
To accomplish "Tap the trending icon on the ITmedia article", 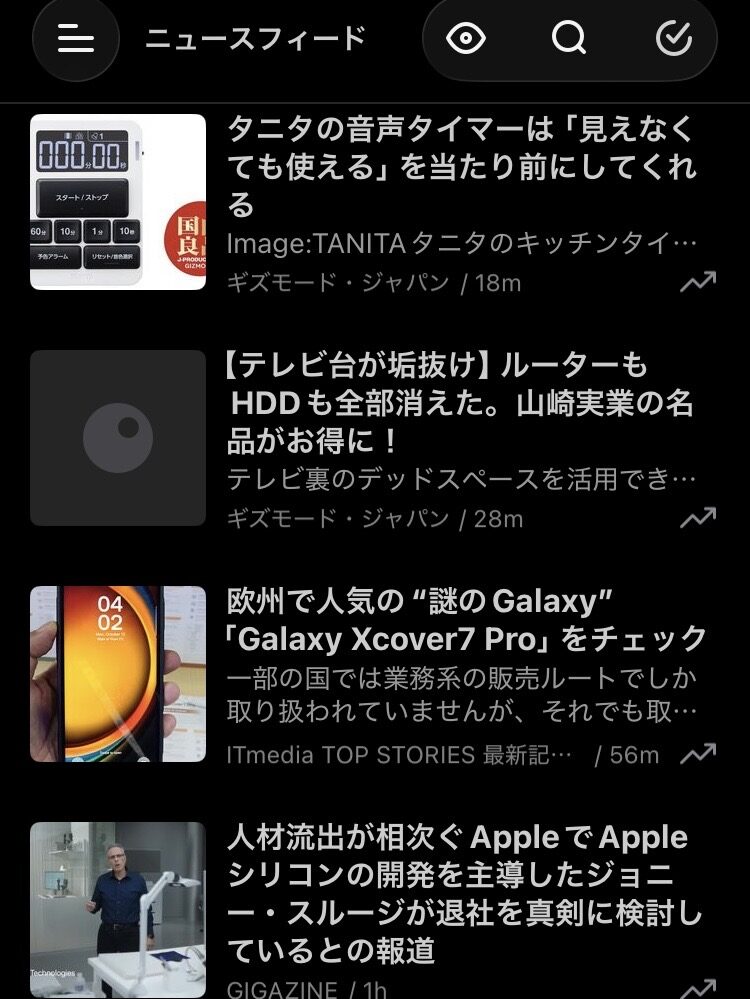I will point(698,754).
